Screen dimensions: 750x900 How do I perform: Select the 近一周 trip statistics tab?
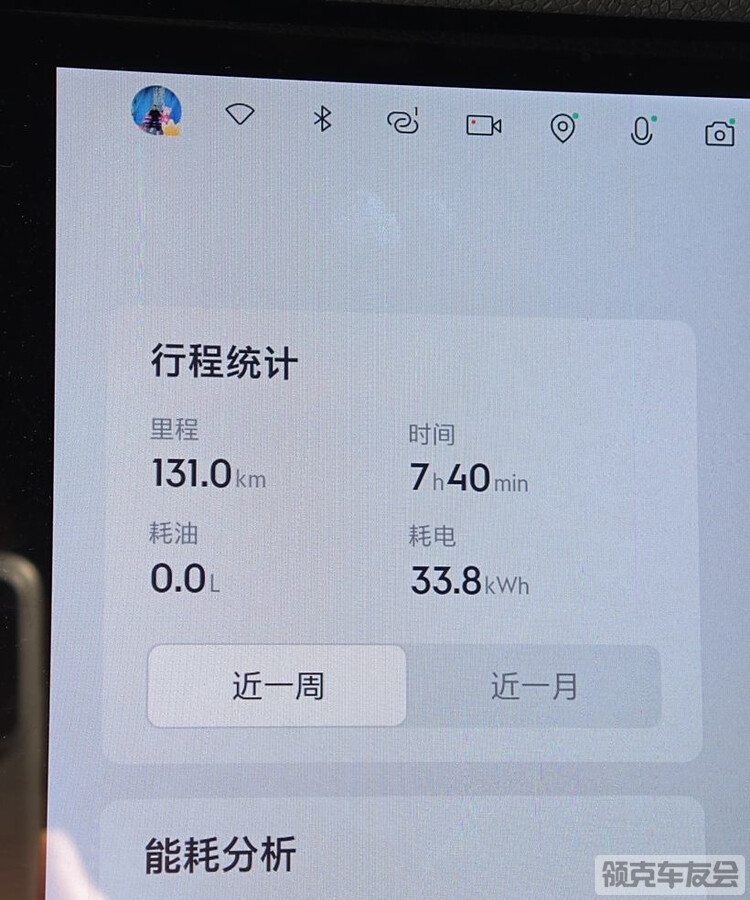(x=277, y=686)
